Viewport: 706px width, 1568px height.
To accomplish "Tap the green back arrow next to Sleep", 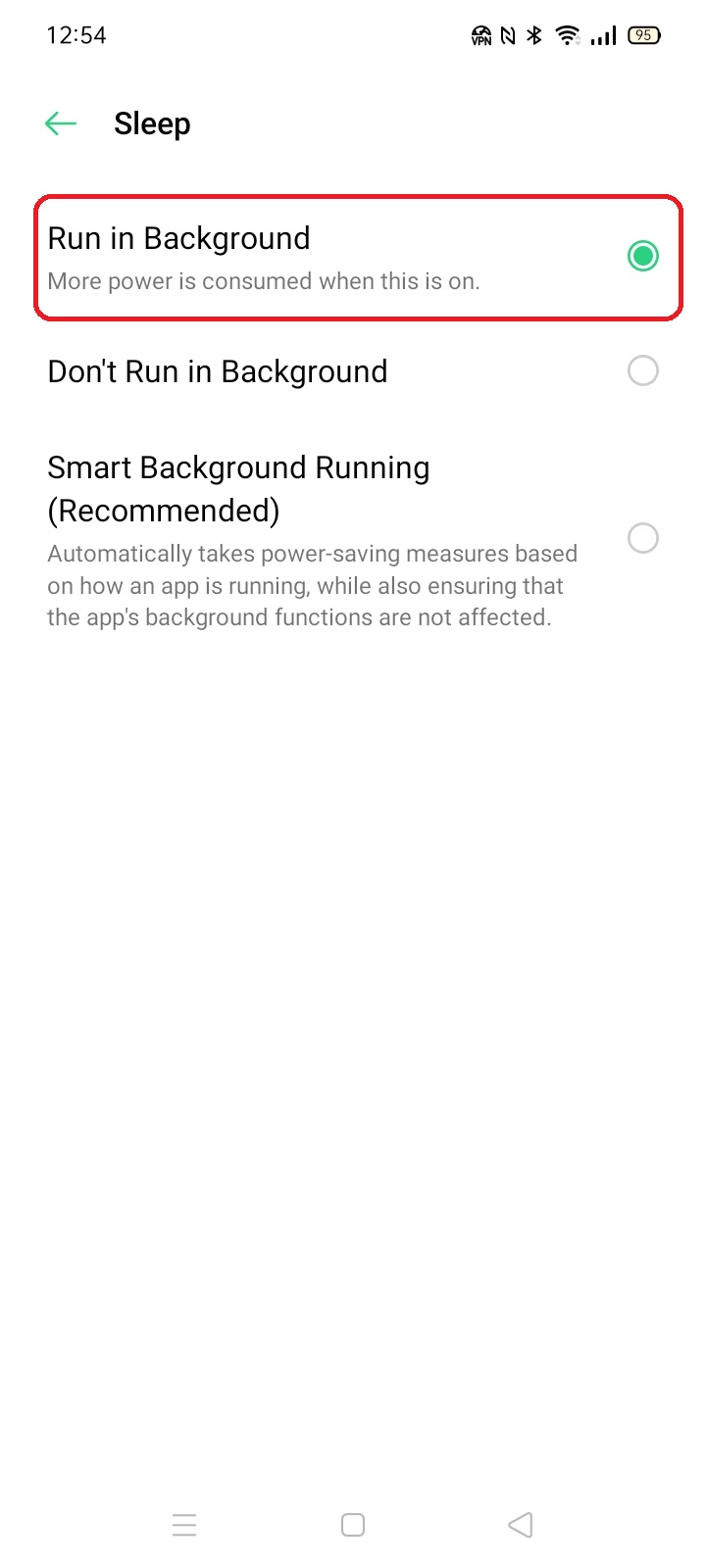I will point(59,122).
